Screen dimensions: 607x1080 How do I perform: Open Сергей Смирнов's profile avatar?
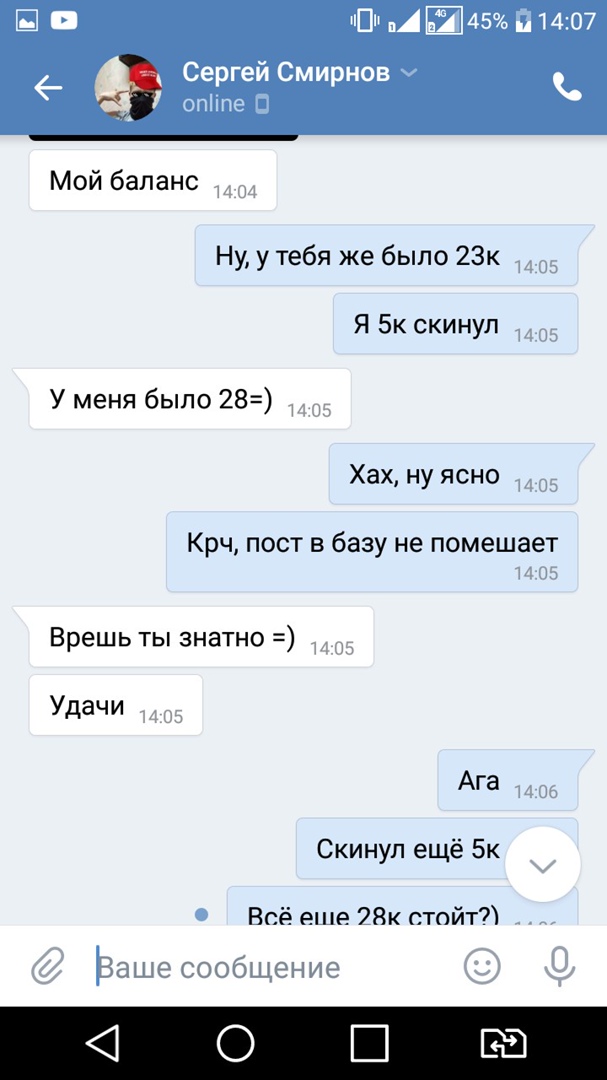[129, 88]
